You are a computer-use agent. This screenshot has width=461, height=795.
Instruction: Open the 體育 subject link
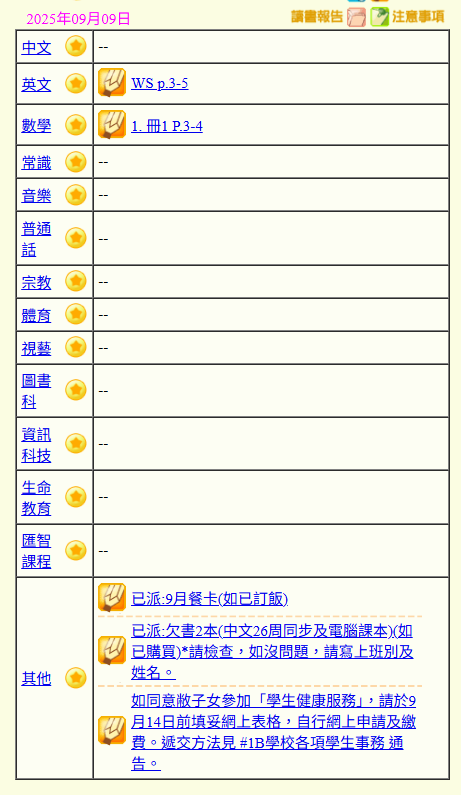(36, 315)
